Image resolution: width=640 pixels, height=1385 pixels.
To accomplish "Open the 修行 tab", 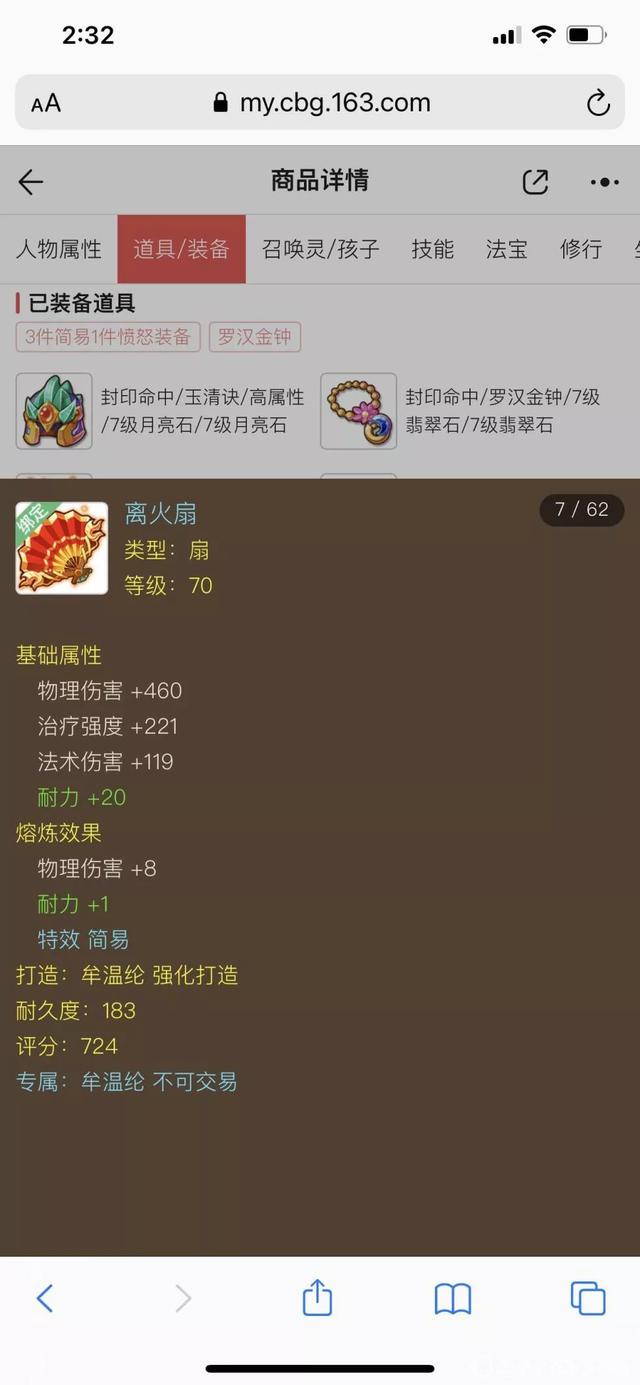I will 581,249.
